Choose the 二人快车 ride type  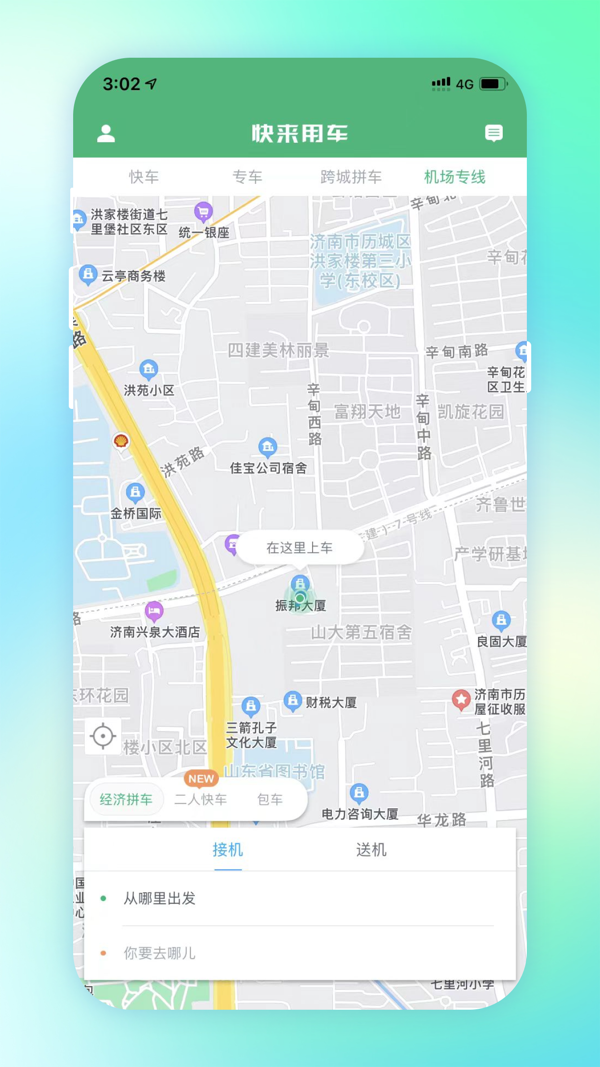pyautogui.click(x=201, y=800)
